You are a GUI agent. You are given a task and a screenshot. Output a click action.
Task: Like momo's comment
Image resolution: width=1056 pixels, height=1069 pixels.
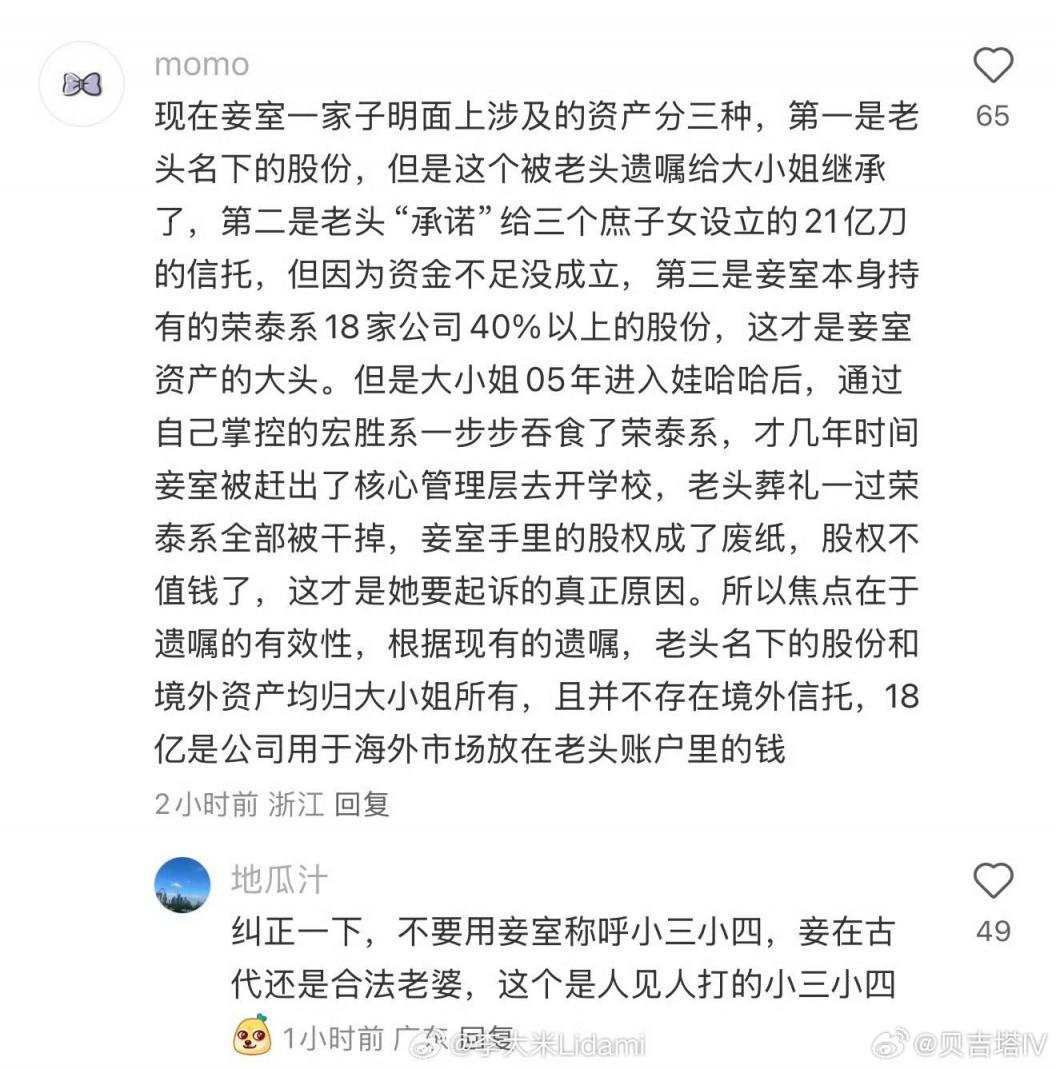[x=992, y=67]
